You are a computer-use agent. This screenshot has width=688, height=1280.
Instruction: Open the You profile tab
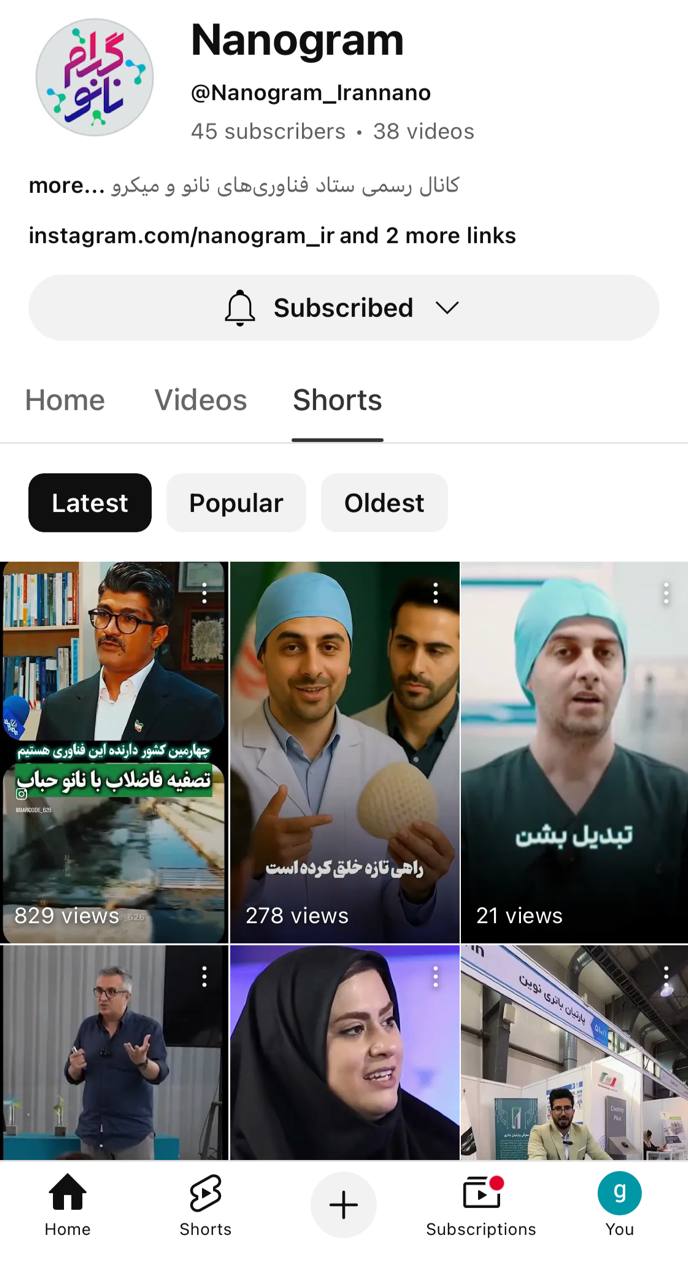click(619, 1205)
